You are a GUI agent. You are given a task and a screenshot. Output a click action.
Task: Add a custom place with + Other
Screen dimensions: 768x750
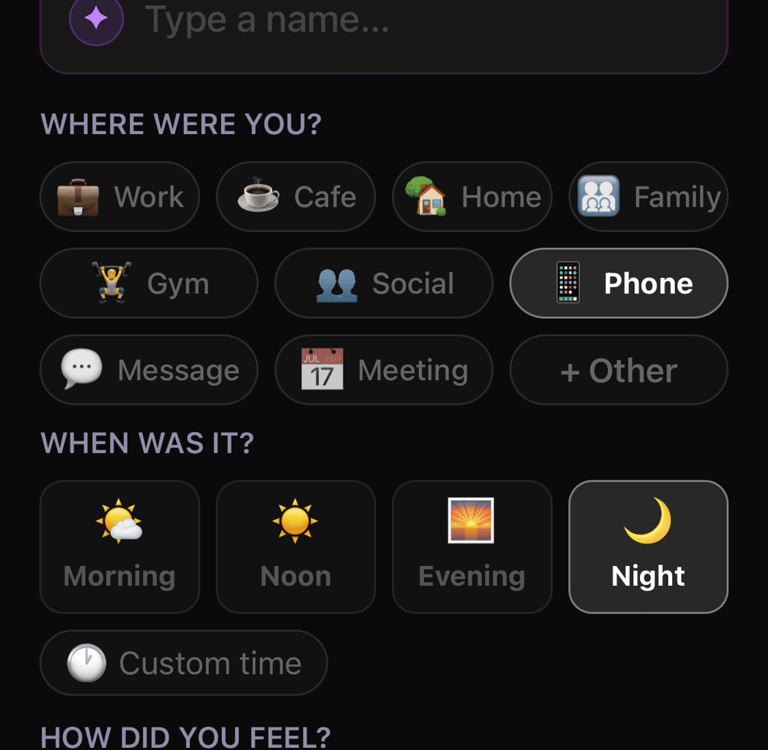pos(619,370)
